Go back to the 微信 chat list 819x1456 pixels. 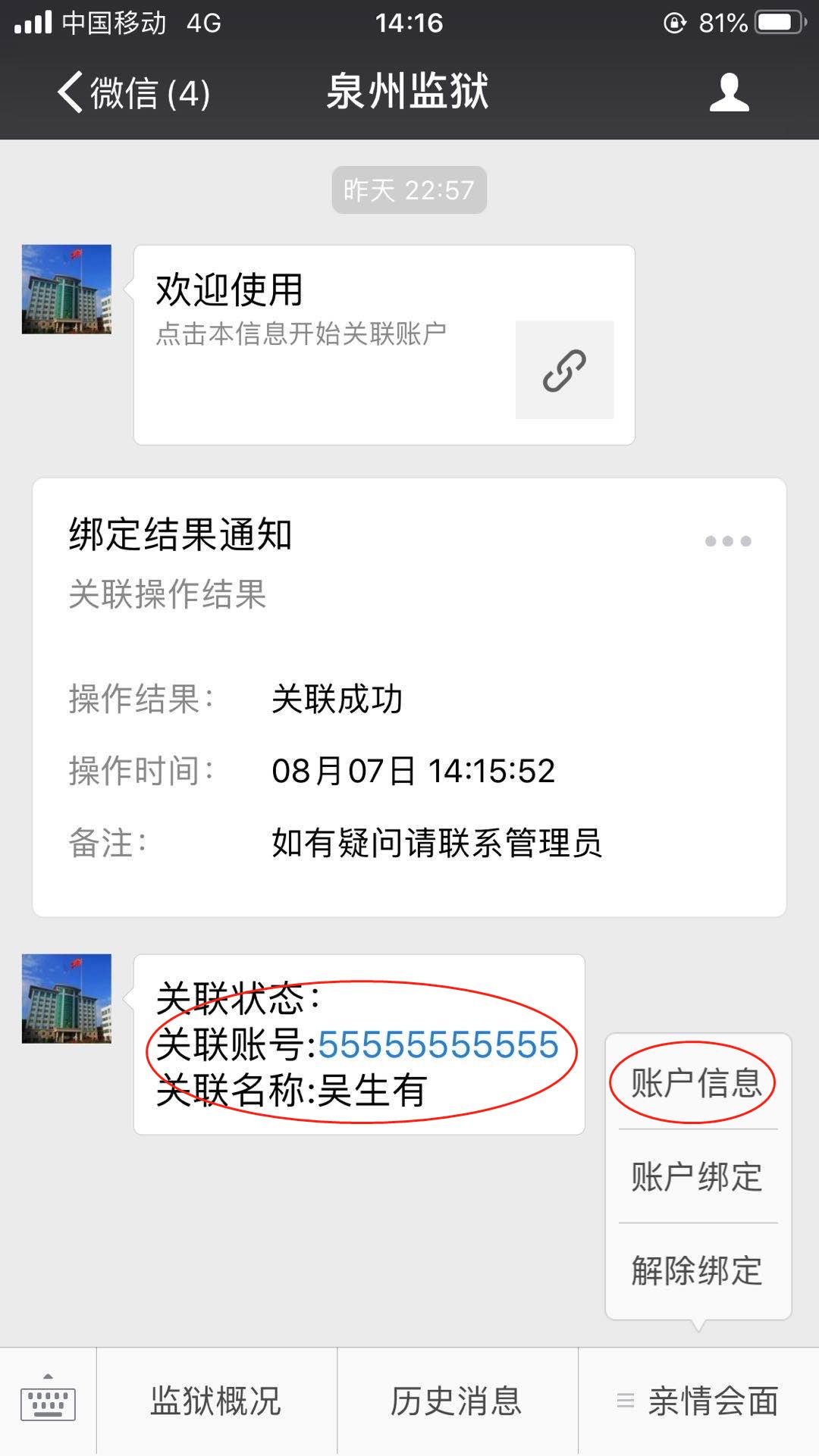tap(133, 93)
